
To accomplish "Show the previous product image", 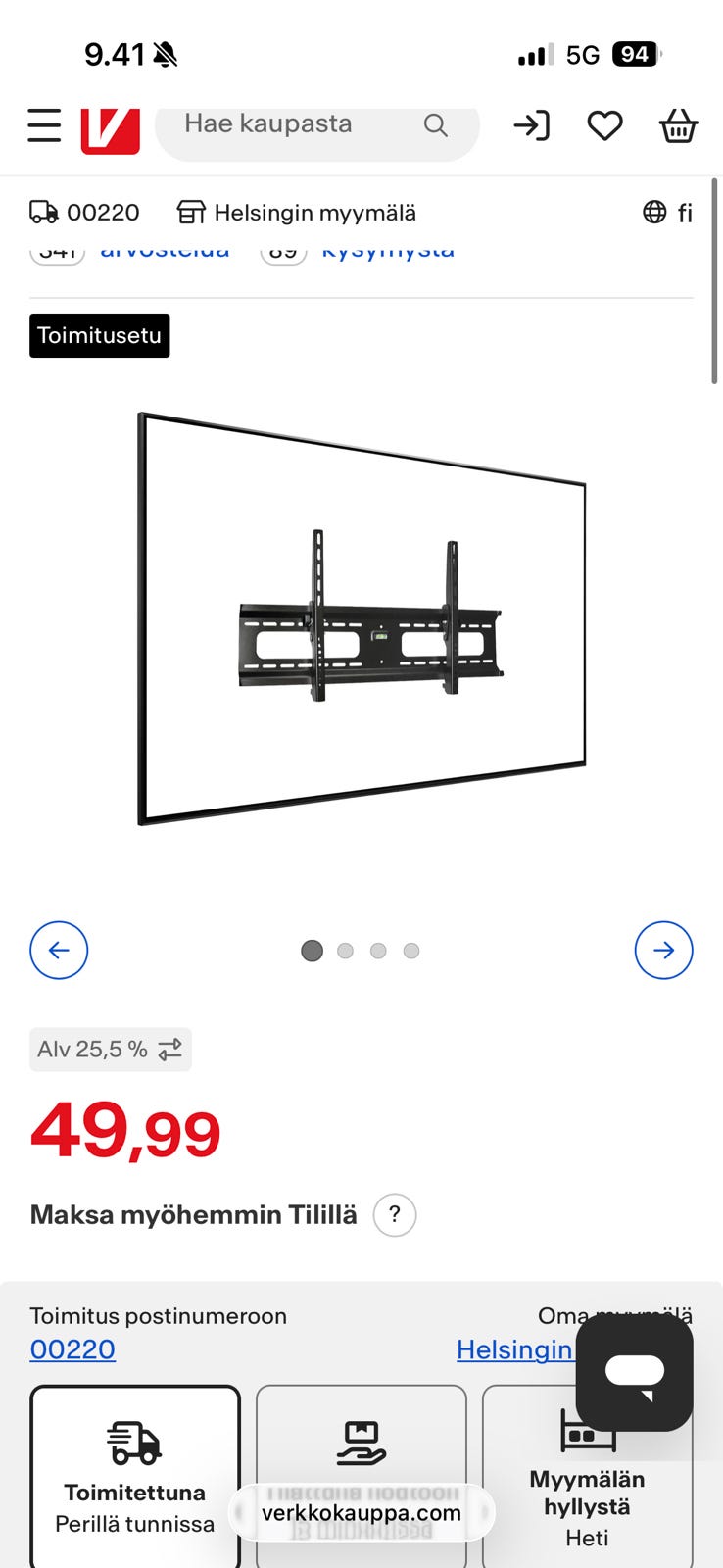I will click(x=59, y=950).
